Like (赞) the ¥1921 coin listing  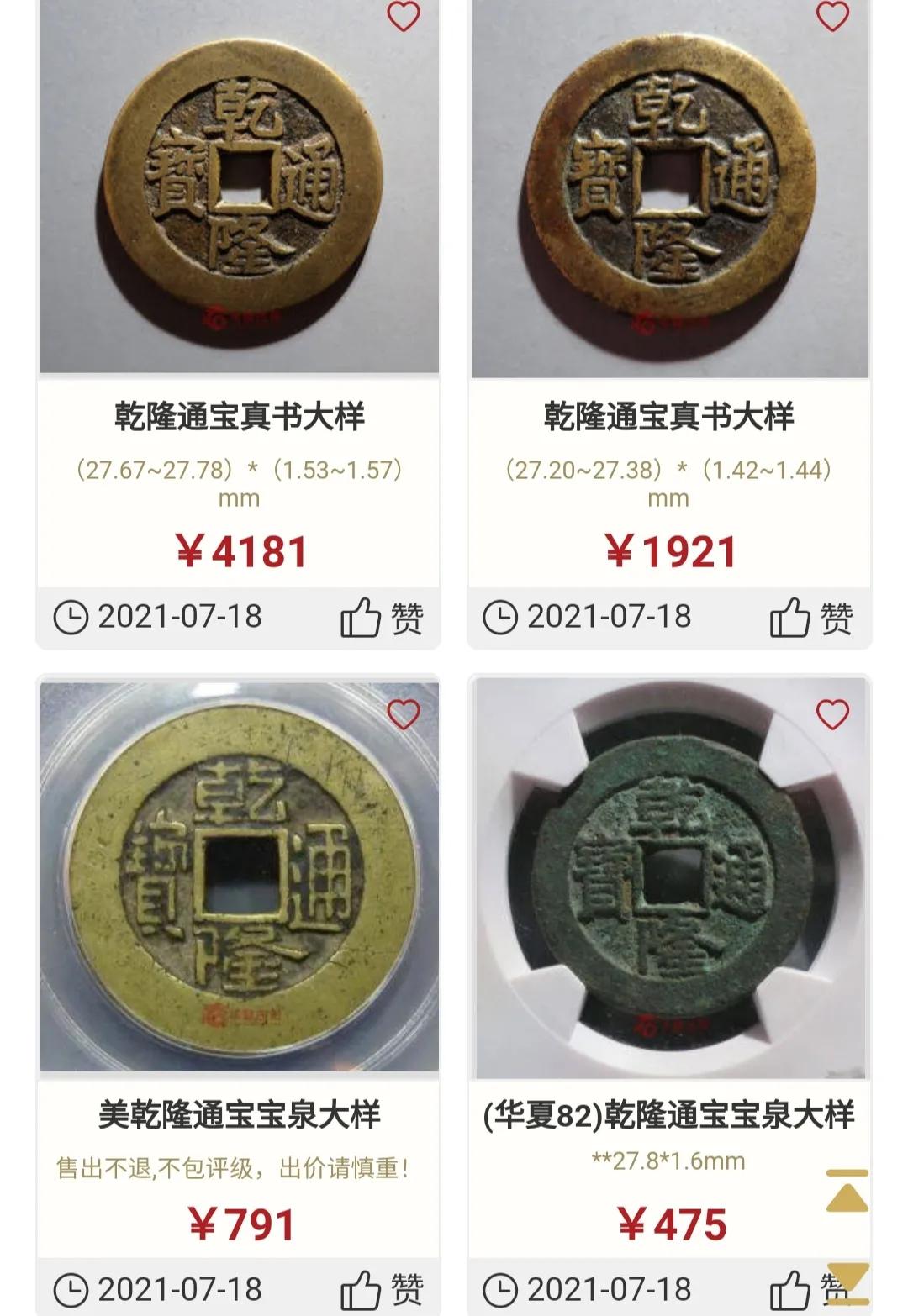(811, 619)
